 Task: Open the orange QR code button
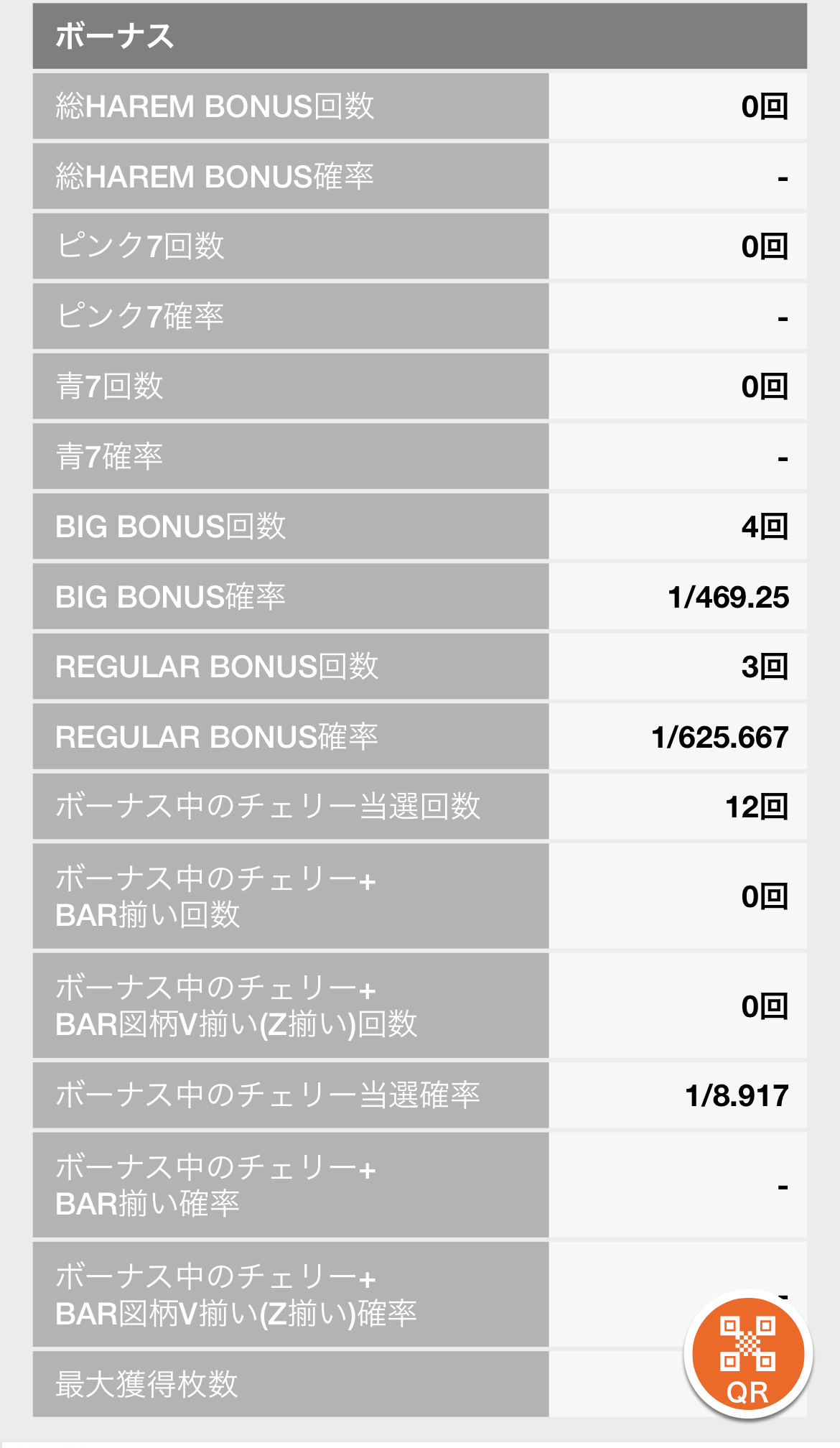click(747, 1354)
